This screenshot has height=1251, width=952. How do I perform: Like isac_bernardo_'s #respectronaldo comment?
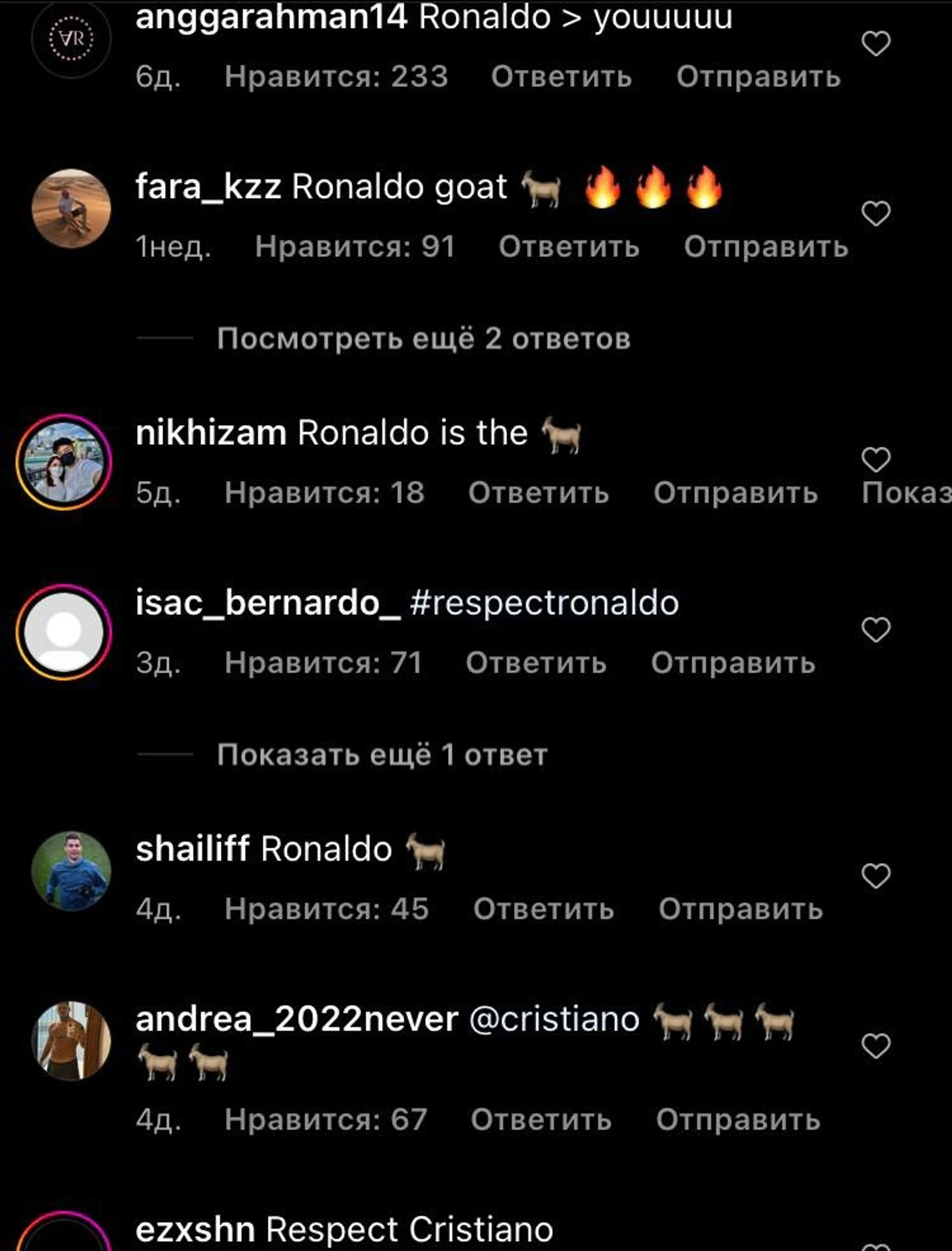[875, 630]
